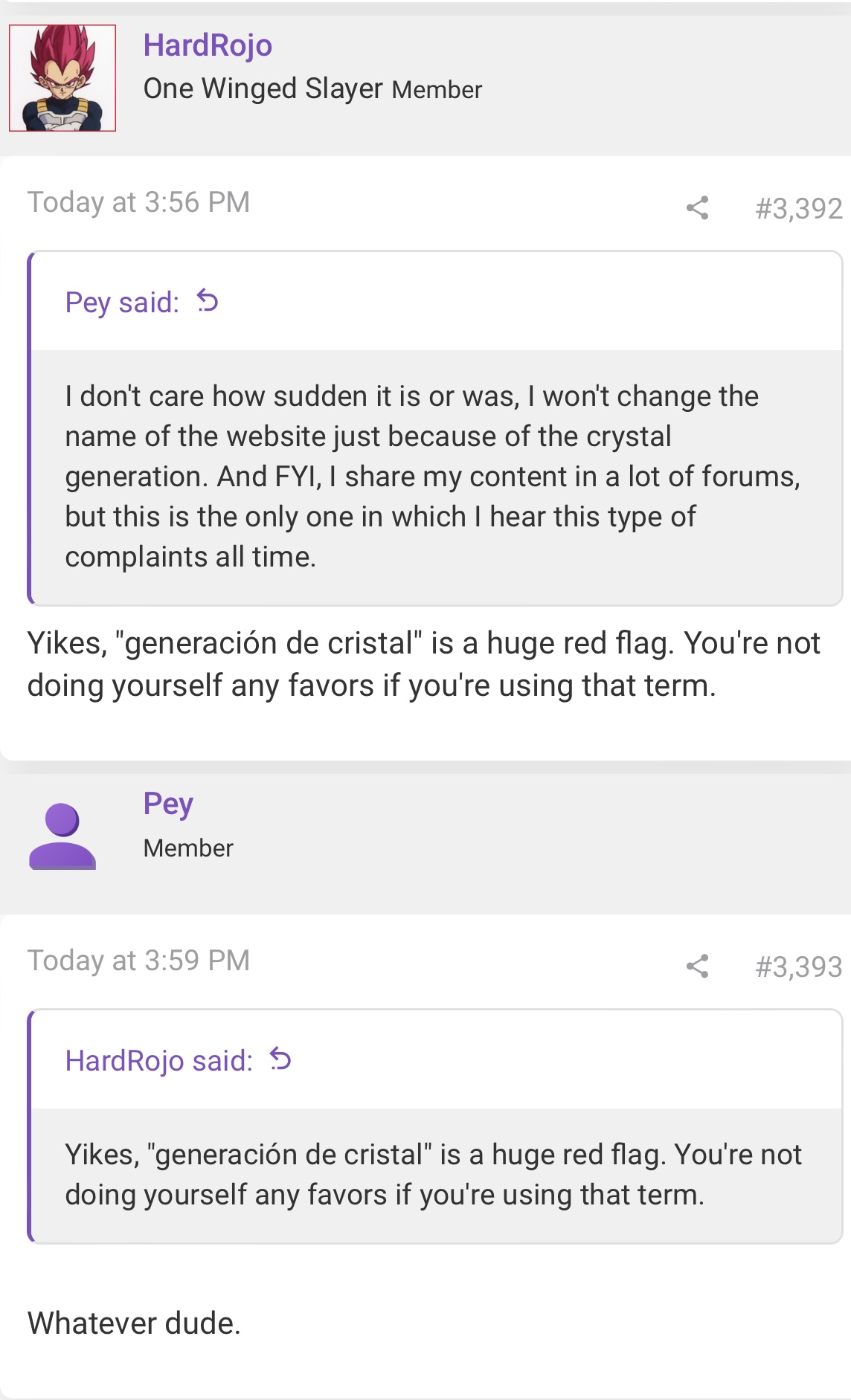
Task: Open permalink #3,393
Action: 798,967
